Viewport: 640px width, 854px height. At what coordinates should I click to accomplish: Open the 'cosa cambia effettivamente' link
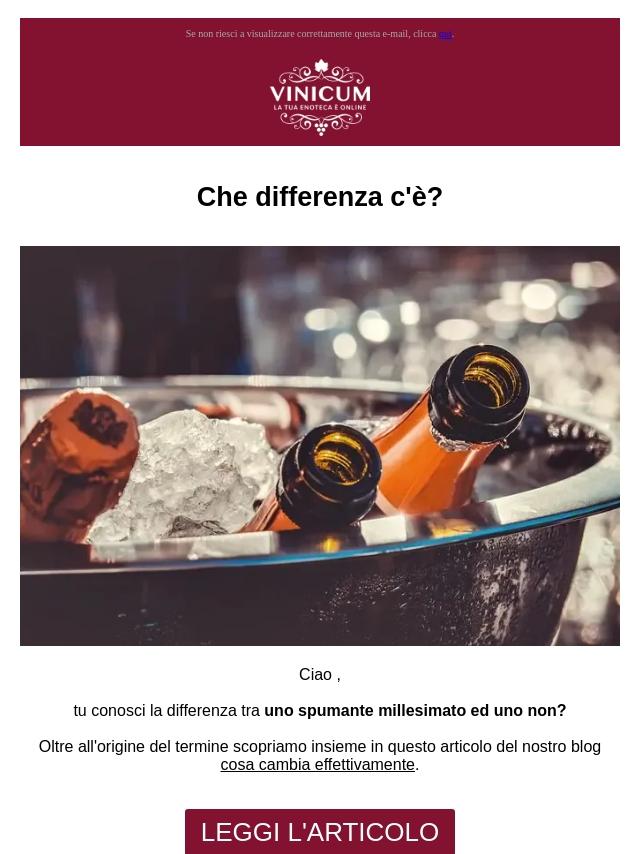pos(317,764)
